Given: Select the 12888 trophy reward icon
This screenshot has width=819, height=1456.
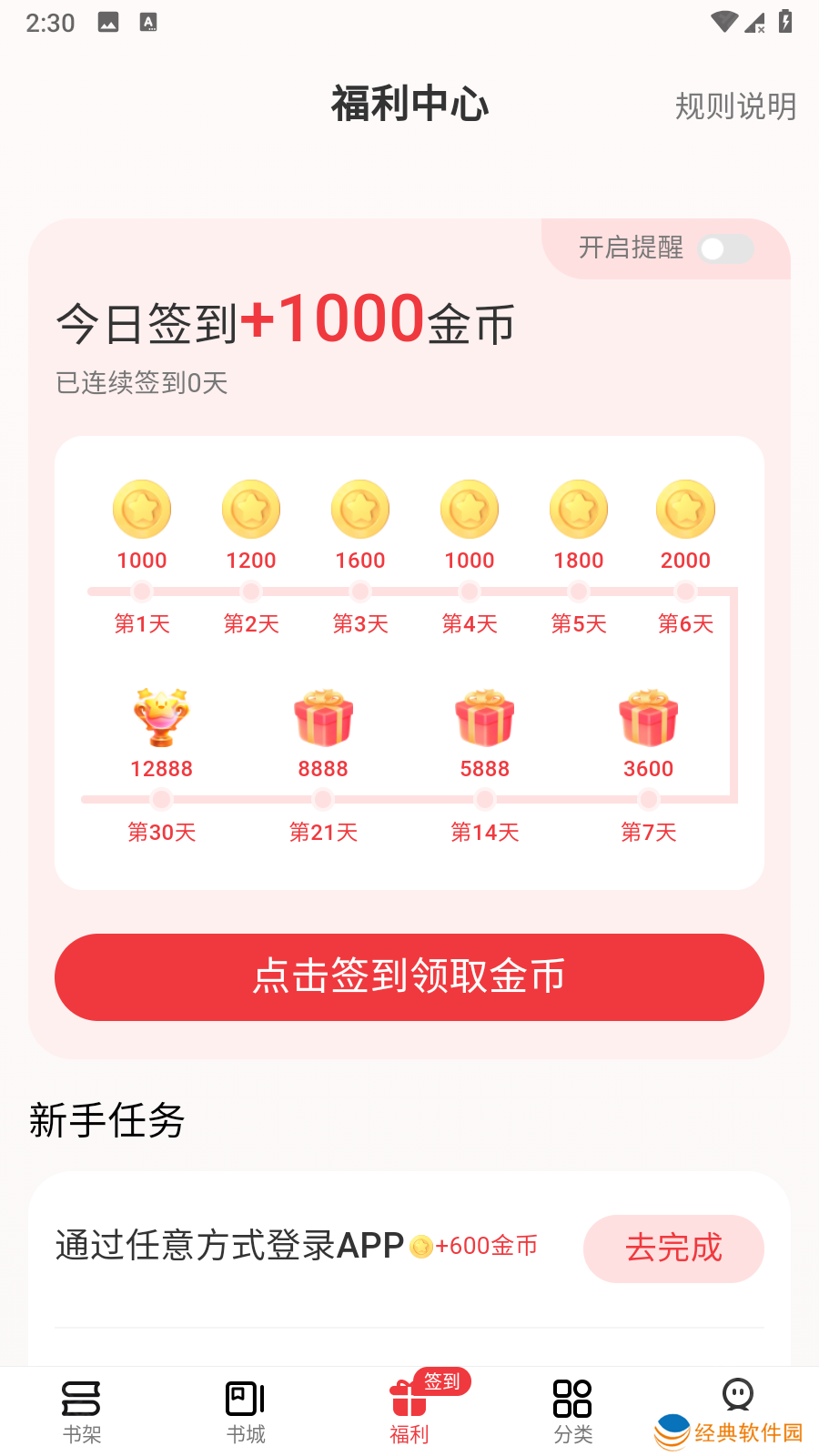Looking at the screenshot, I should [x=161, y=718].
